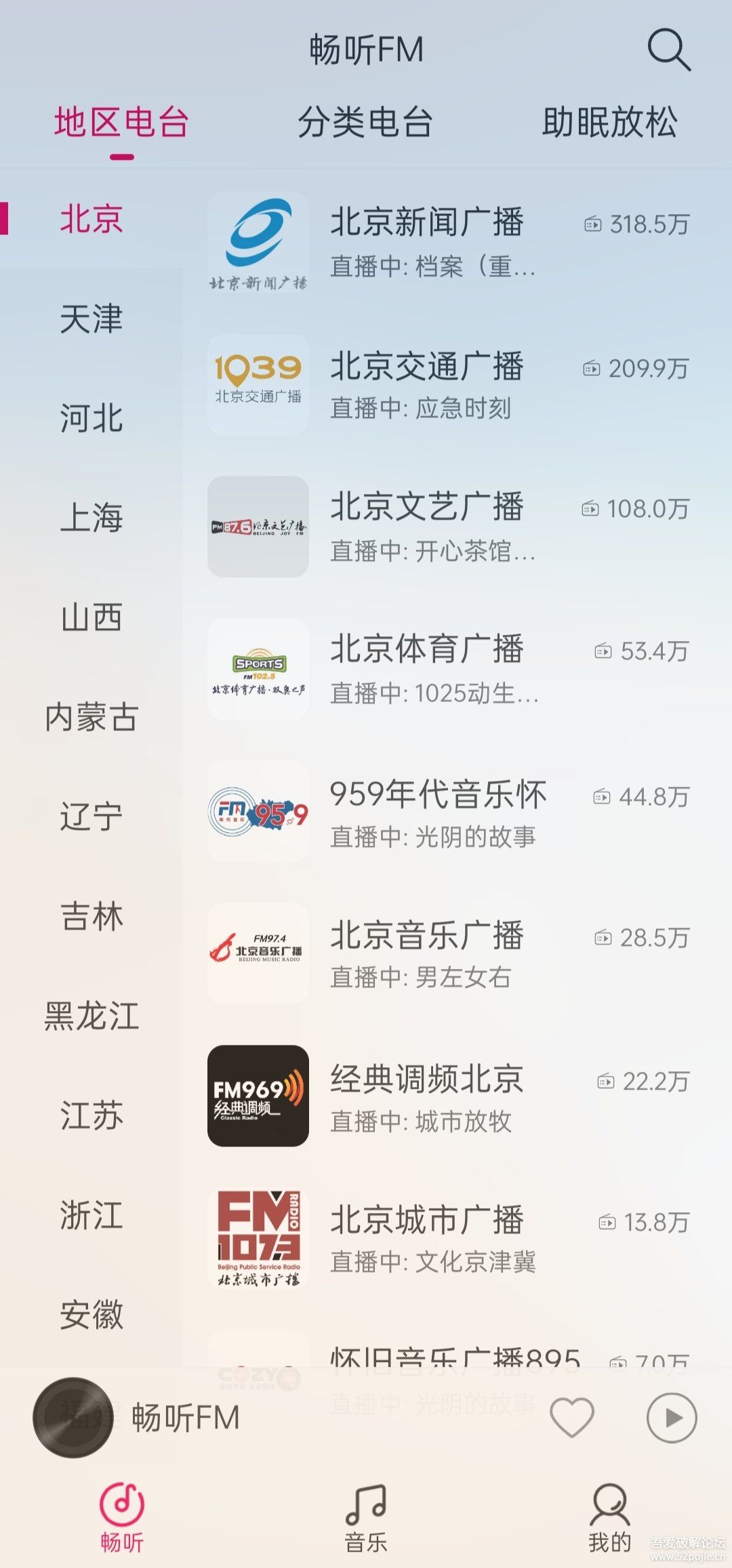The image size is (732, 1568).
Task: Open the 北京城市广播 station
Action: tap(427, 1239)
